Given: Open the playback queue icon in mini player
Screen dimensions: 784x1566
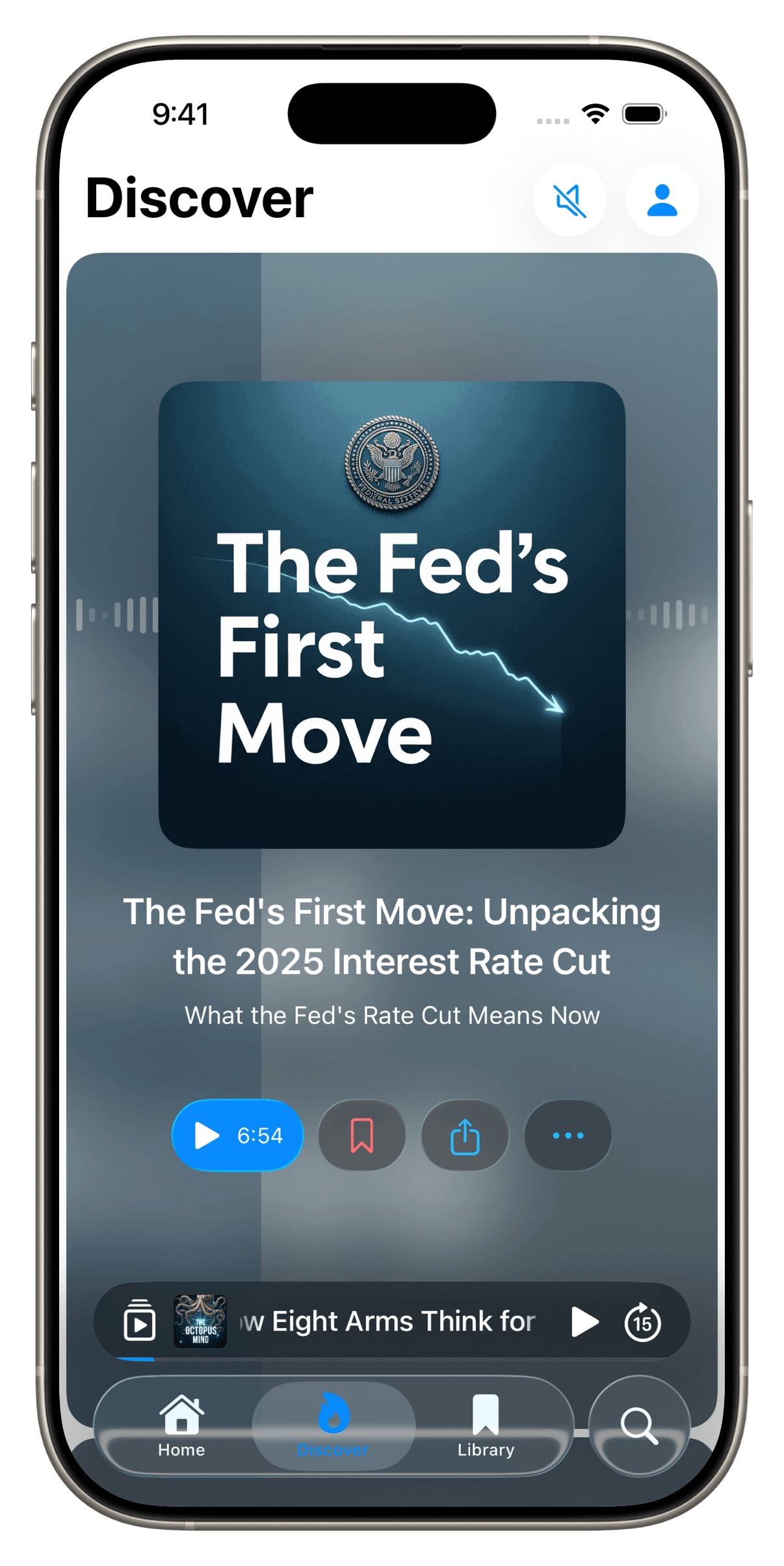Looking at the screenshot, I should 139,1321.
